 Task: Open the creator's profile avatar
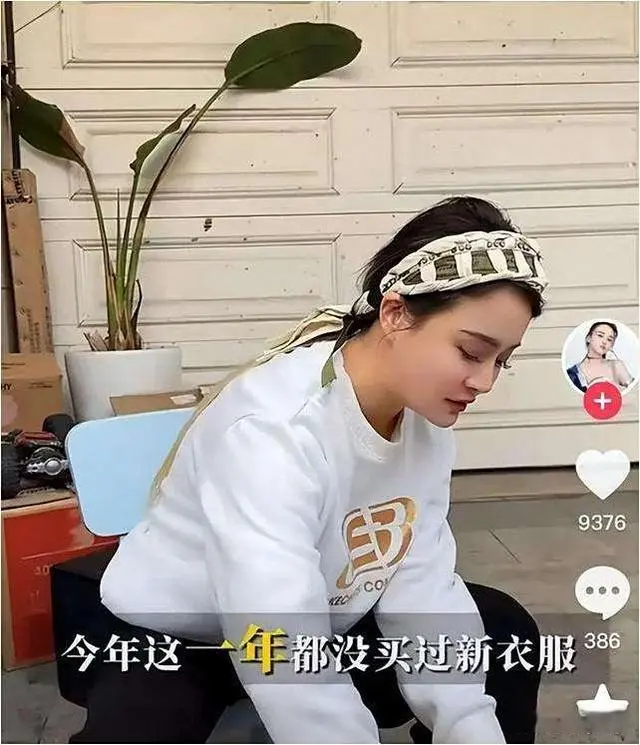(600, 355)
